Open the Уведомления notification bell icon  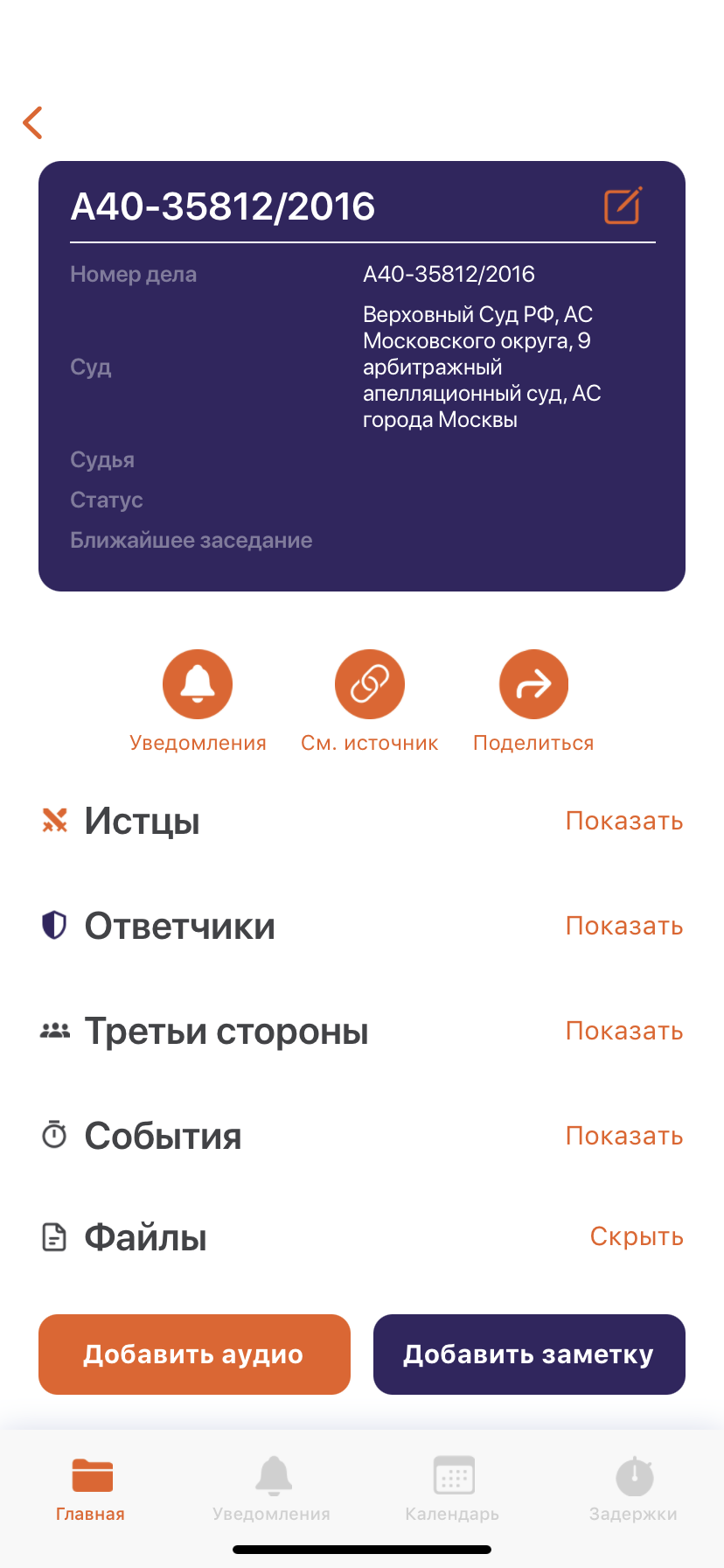(x=197, y=683)
